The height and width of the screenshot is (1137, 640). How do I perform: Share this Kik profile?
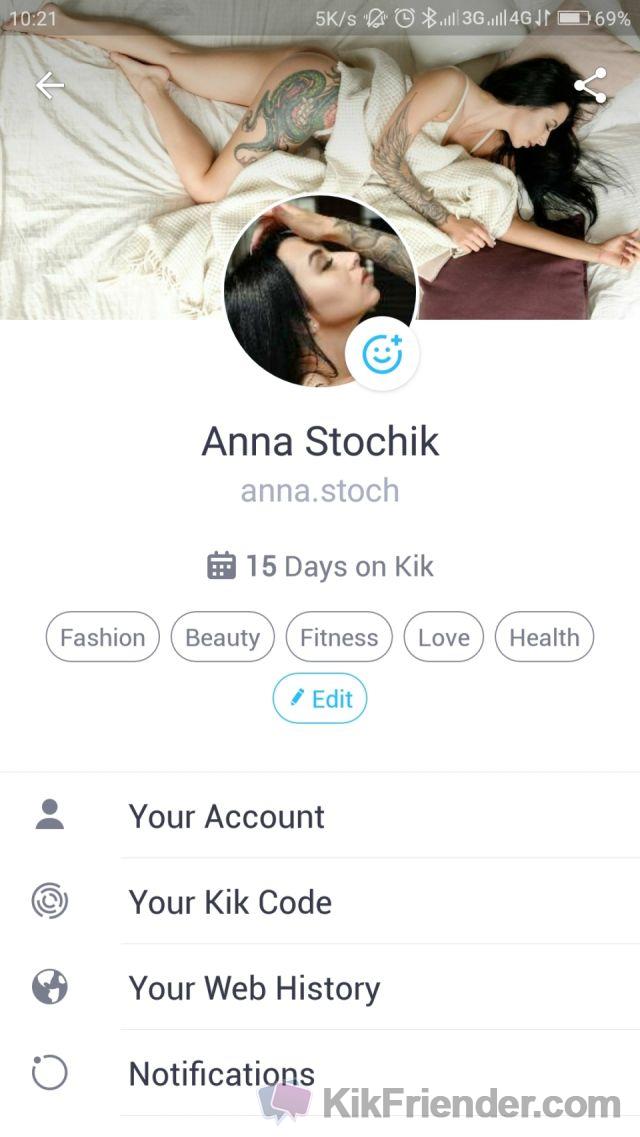click(590, 86)
